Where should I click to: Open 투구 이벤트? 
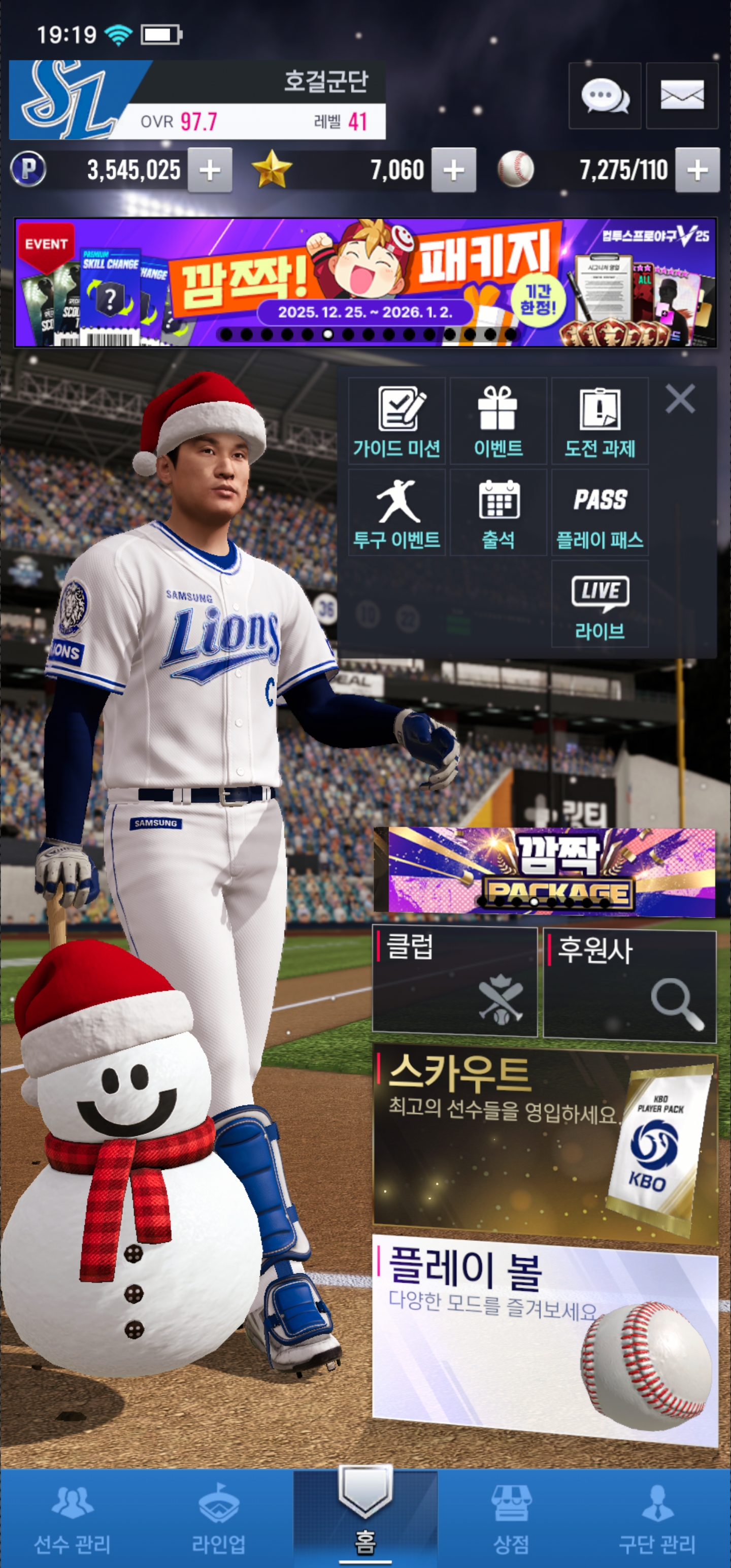tap(397, 512)
